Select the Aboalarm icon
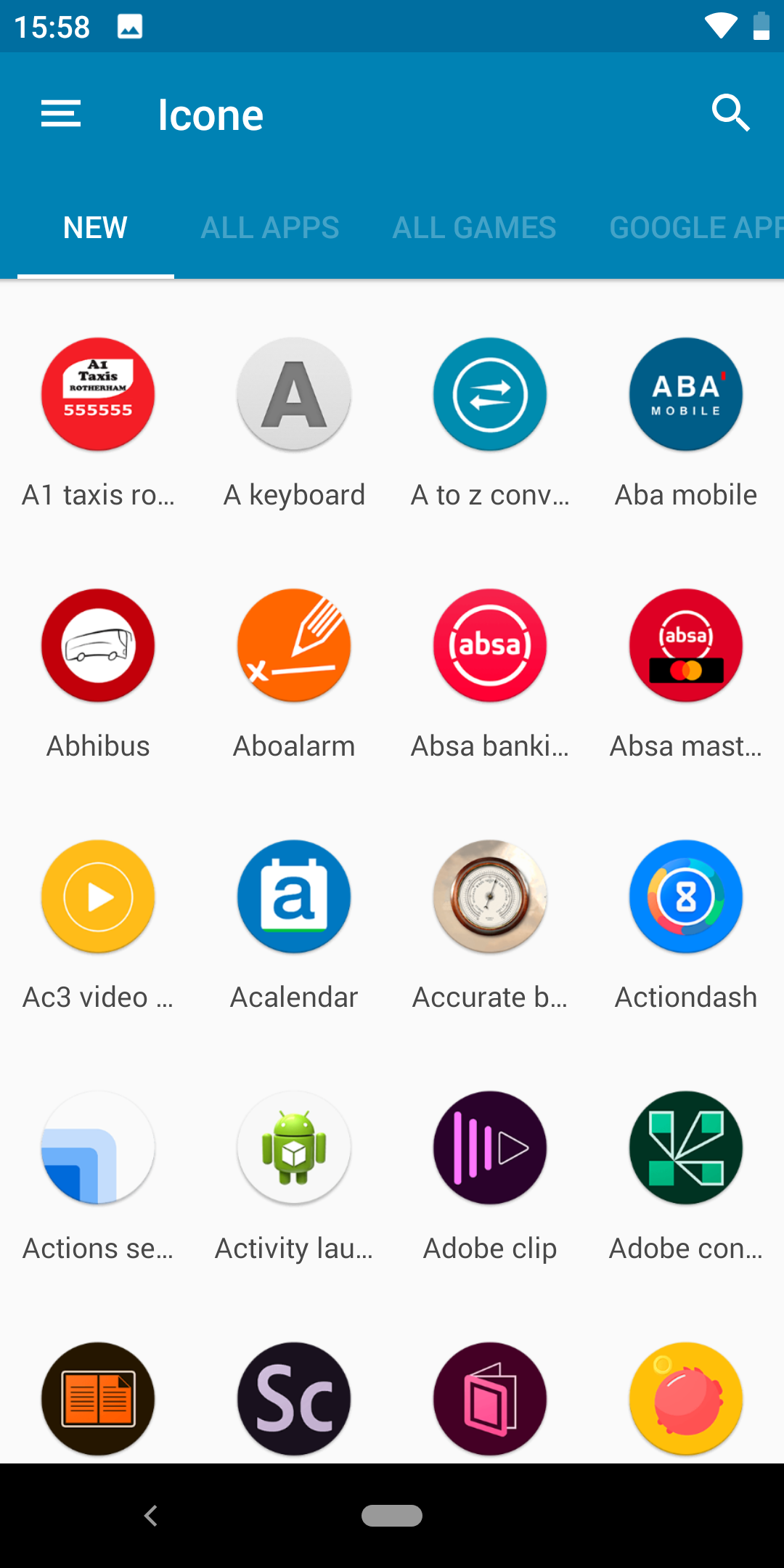 (x=294, y=645)
